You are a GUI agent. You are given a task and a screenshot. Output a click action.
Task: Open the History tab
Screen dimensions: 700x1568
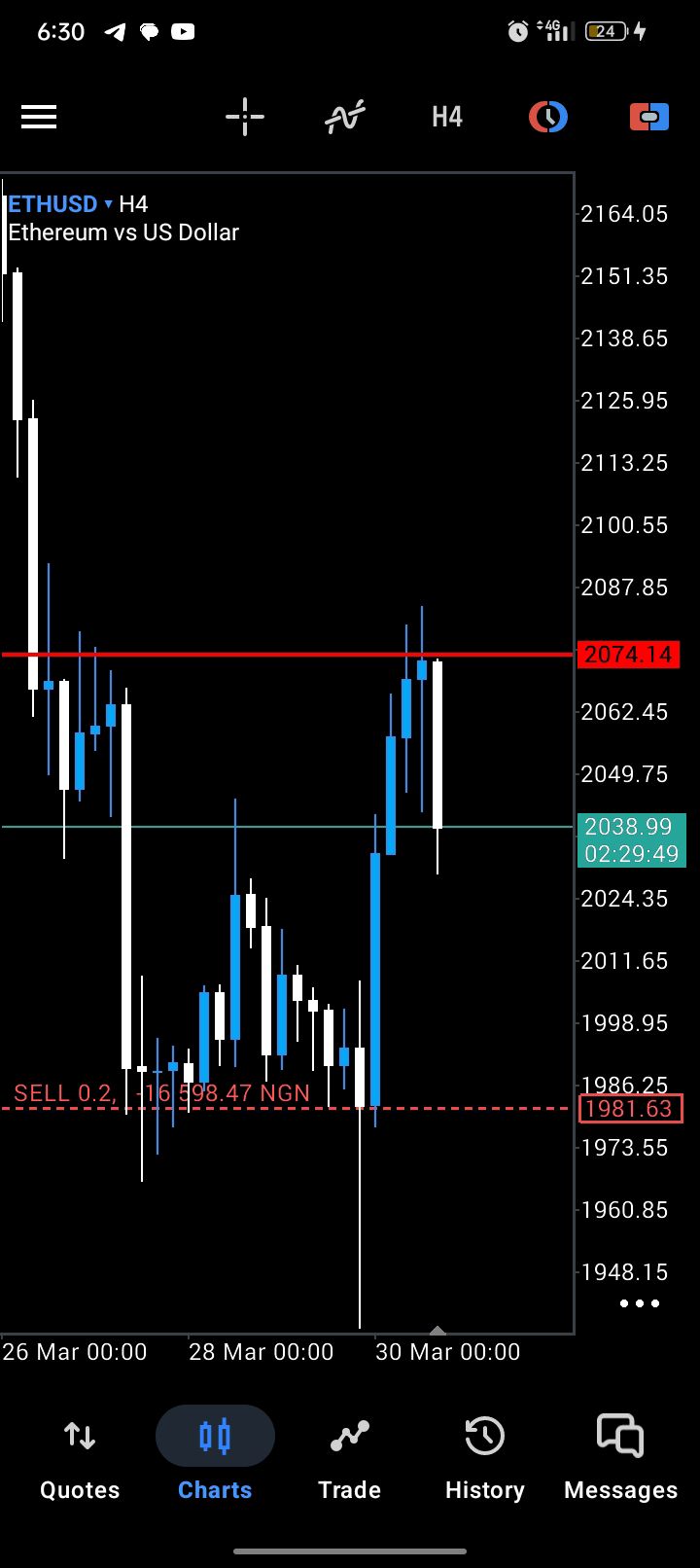click(484, 1457)
